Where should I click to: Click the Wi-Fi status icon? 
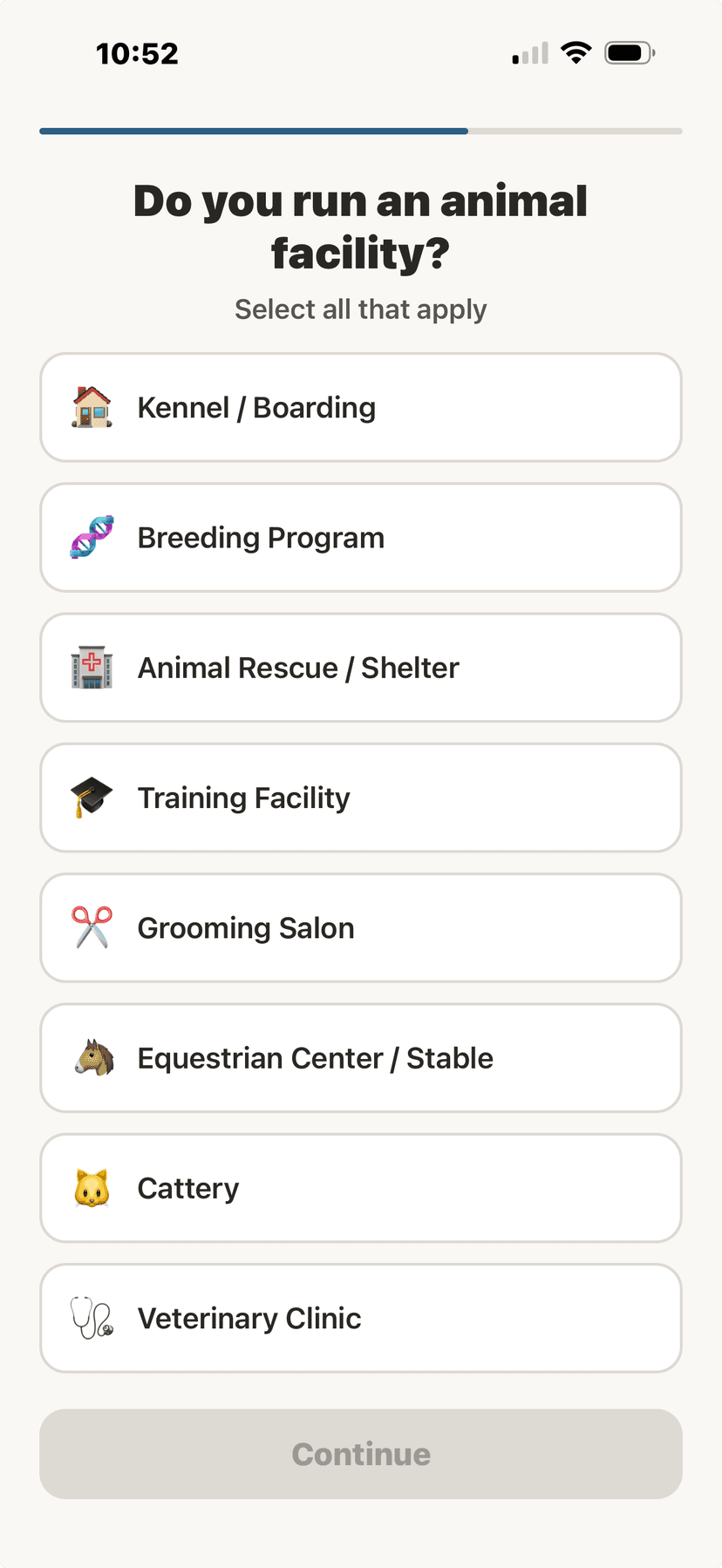click(x=576, y=51)
